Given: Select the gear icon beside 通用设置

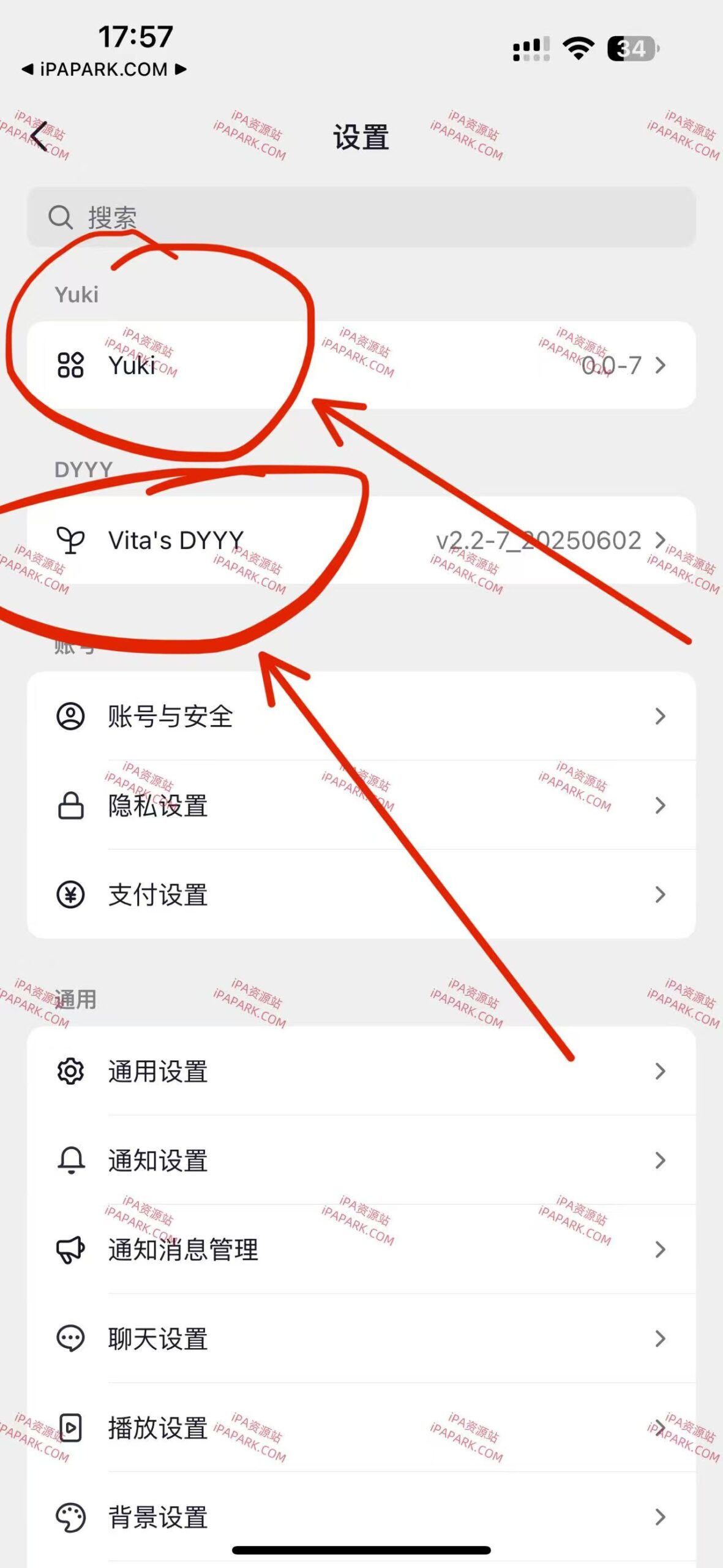Looking at the screenshot, I should [x=72, y=1071].
